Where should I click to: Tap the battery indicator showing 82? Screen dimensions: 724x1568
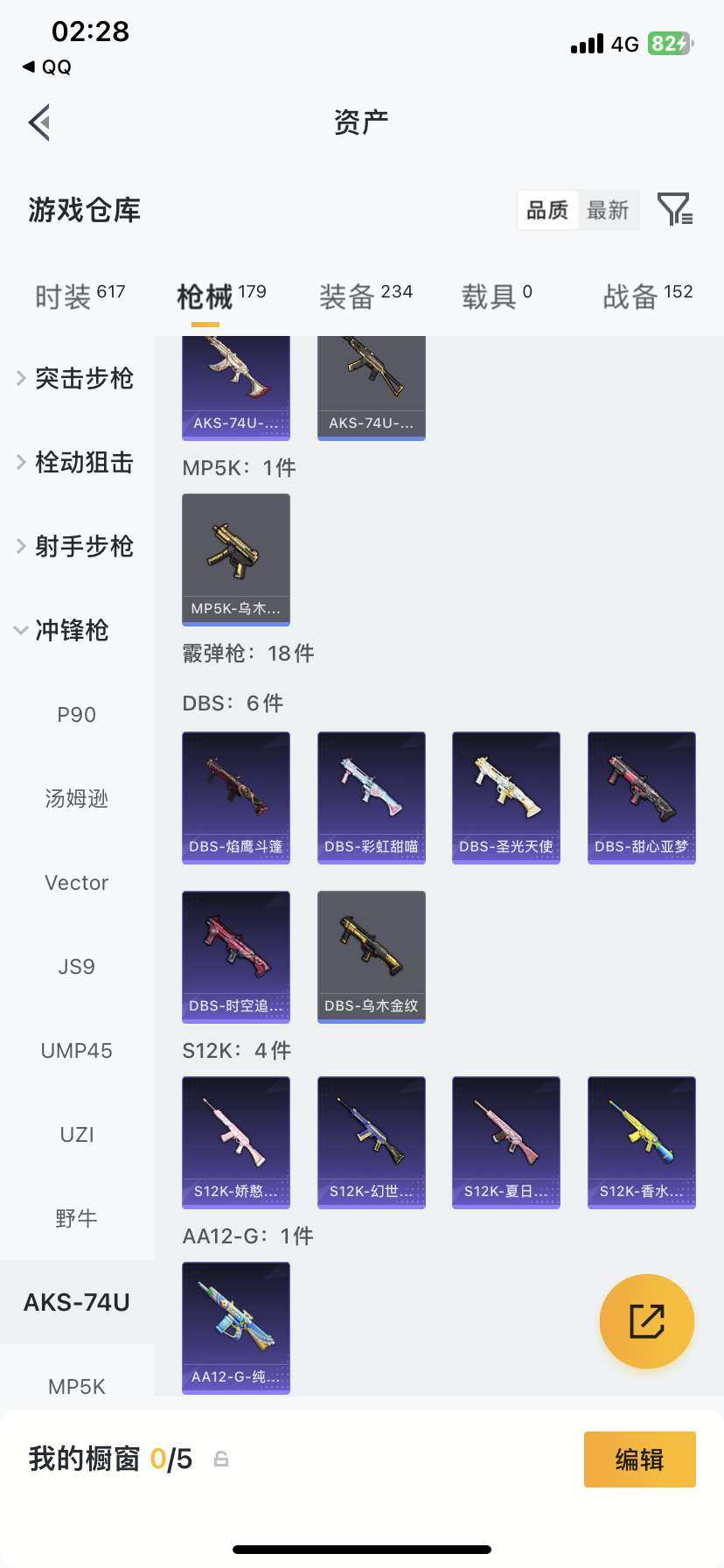[669, 43]
